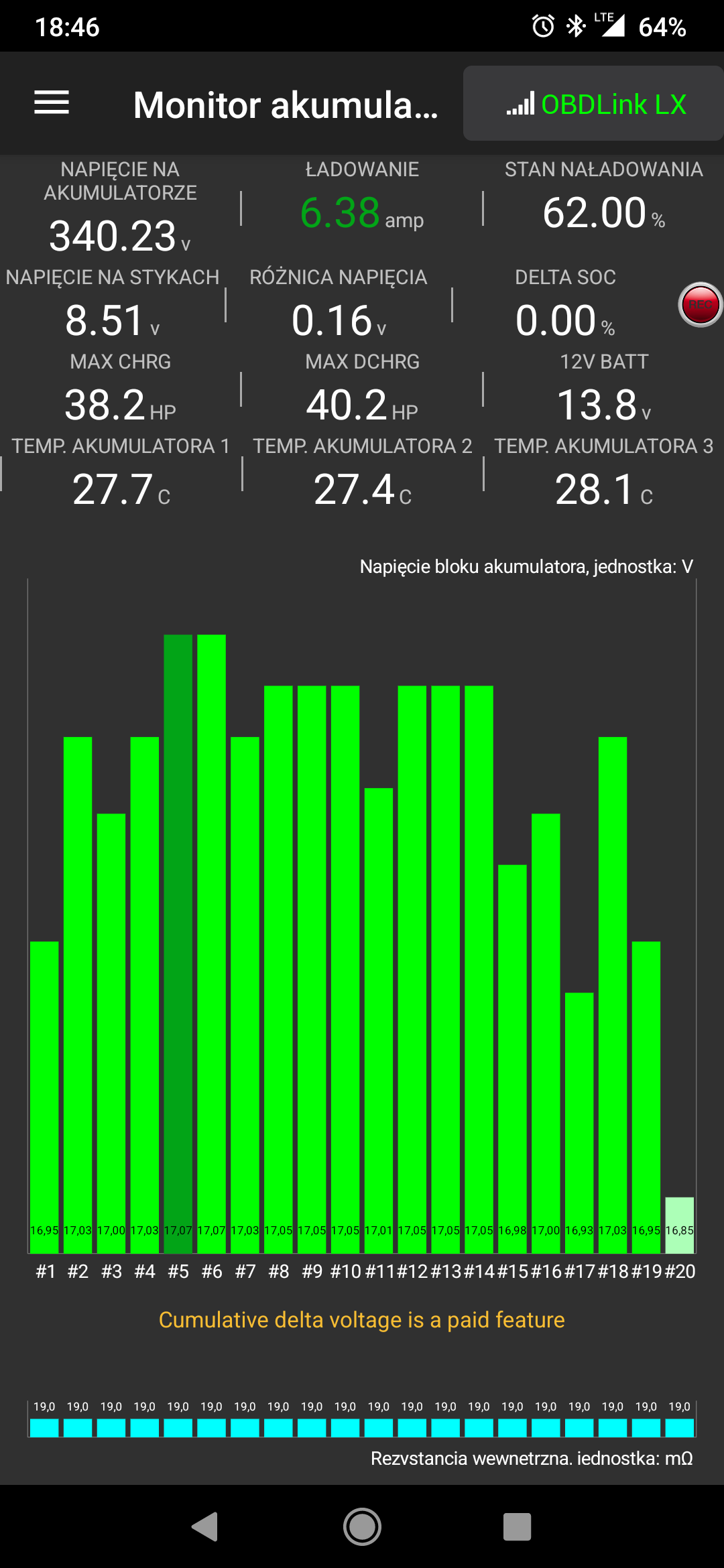Open the hamburger navigation menu
Screen dimensions: 724x1568
click(x=52, y=103)
